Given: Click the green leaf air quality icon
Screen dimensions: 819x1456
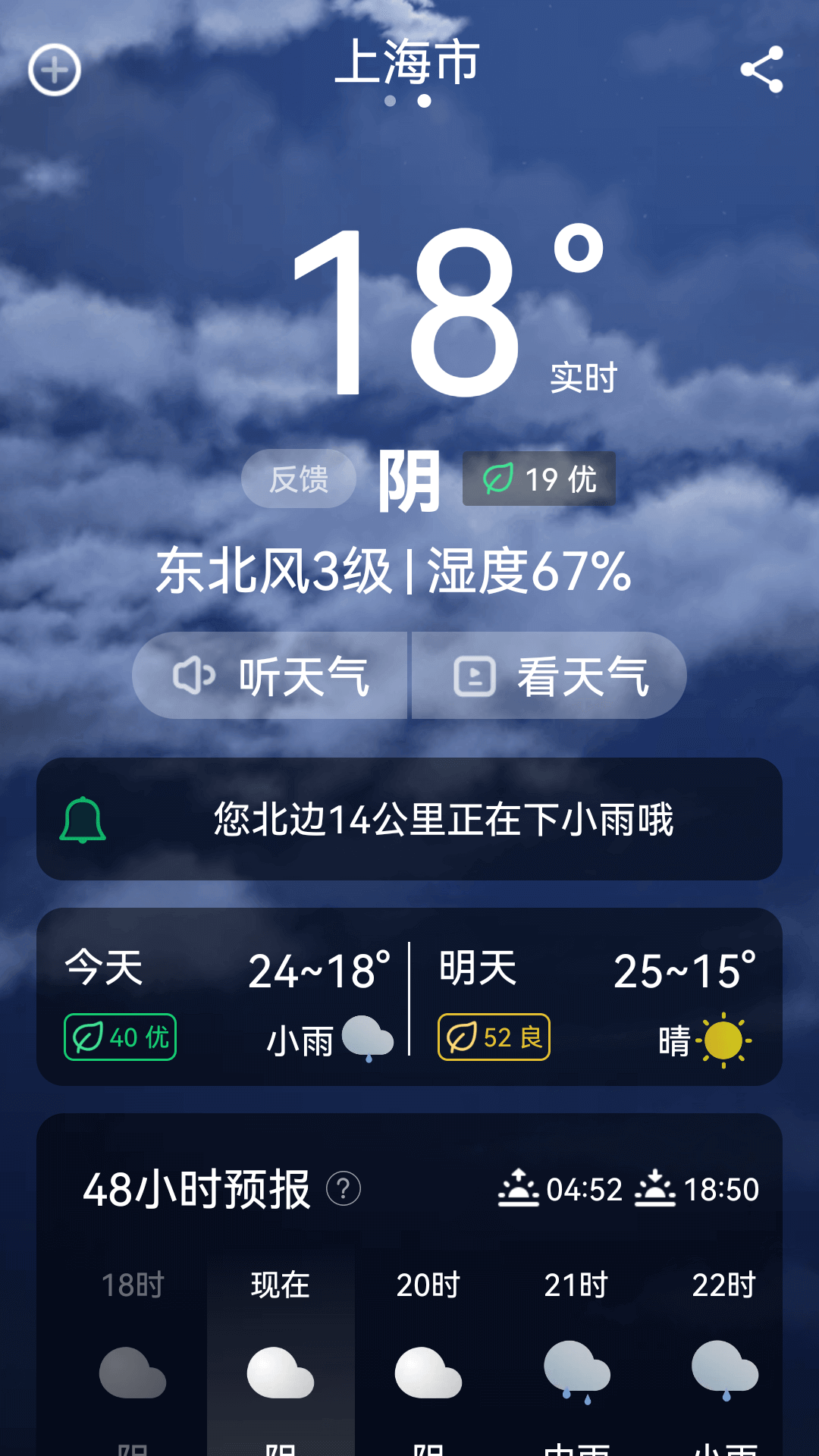Looking at the screenshot, I should click(x=500, y=479).
